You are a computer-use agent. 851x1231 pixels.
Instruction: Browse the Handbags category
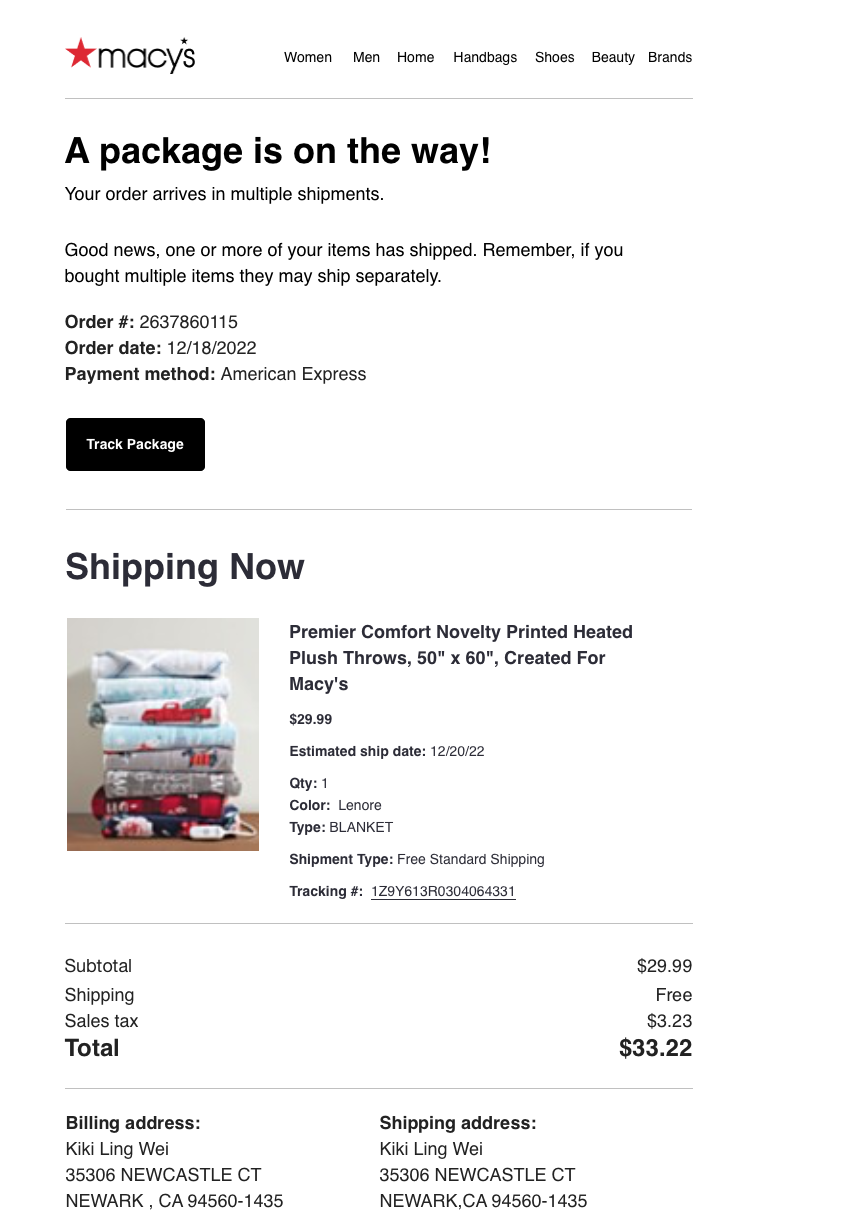[485, 57]
